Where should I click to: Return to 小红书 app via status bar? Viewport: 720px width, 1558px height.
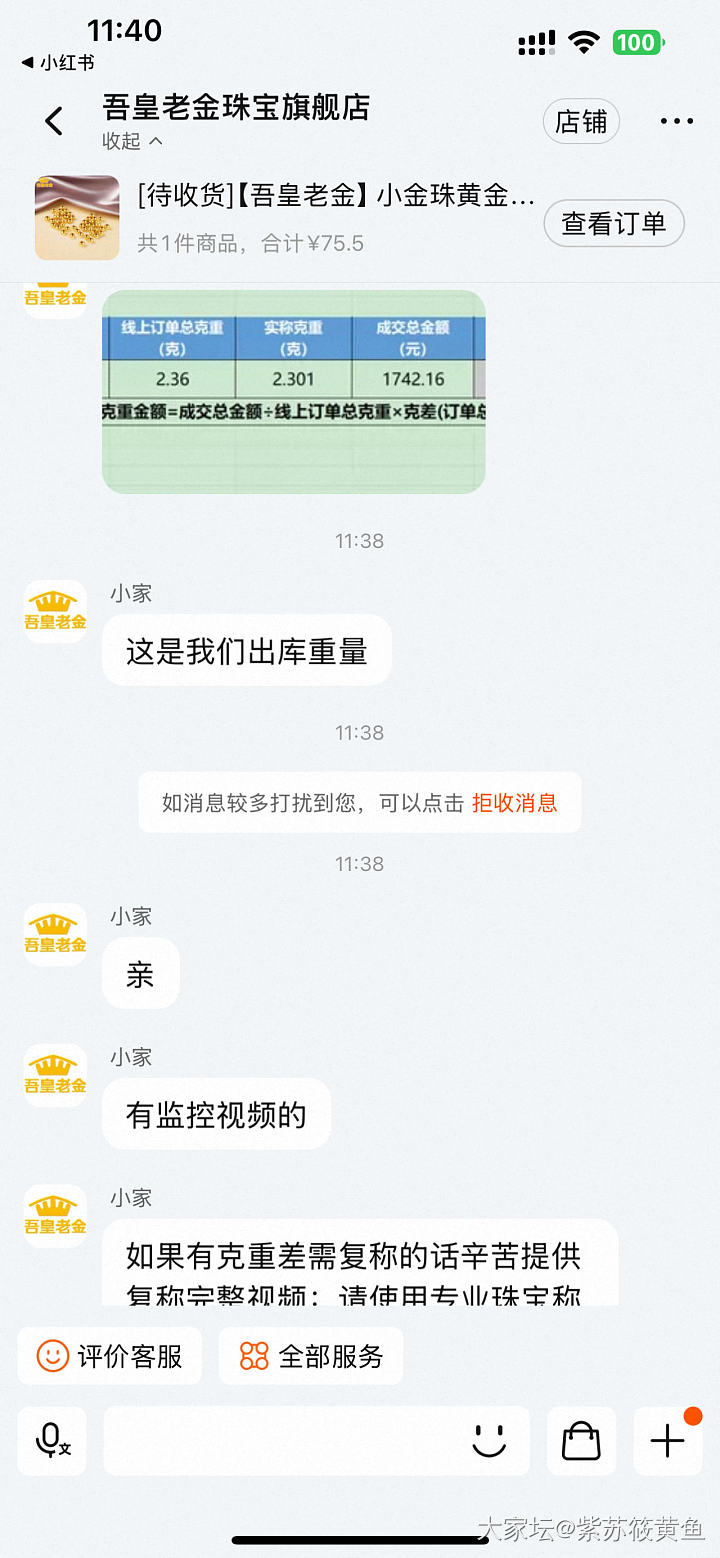58,62
